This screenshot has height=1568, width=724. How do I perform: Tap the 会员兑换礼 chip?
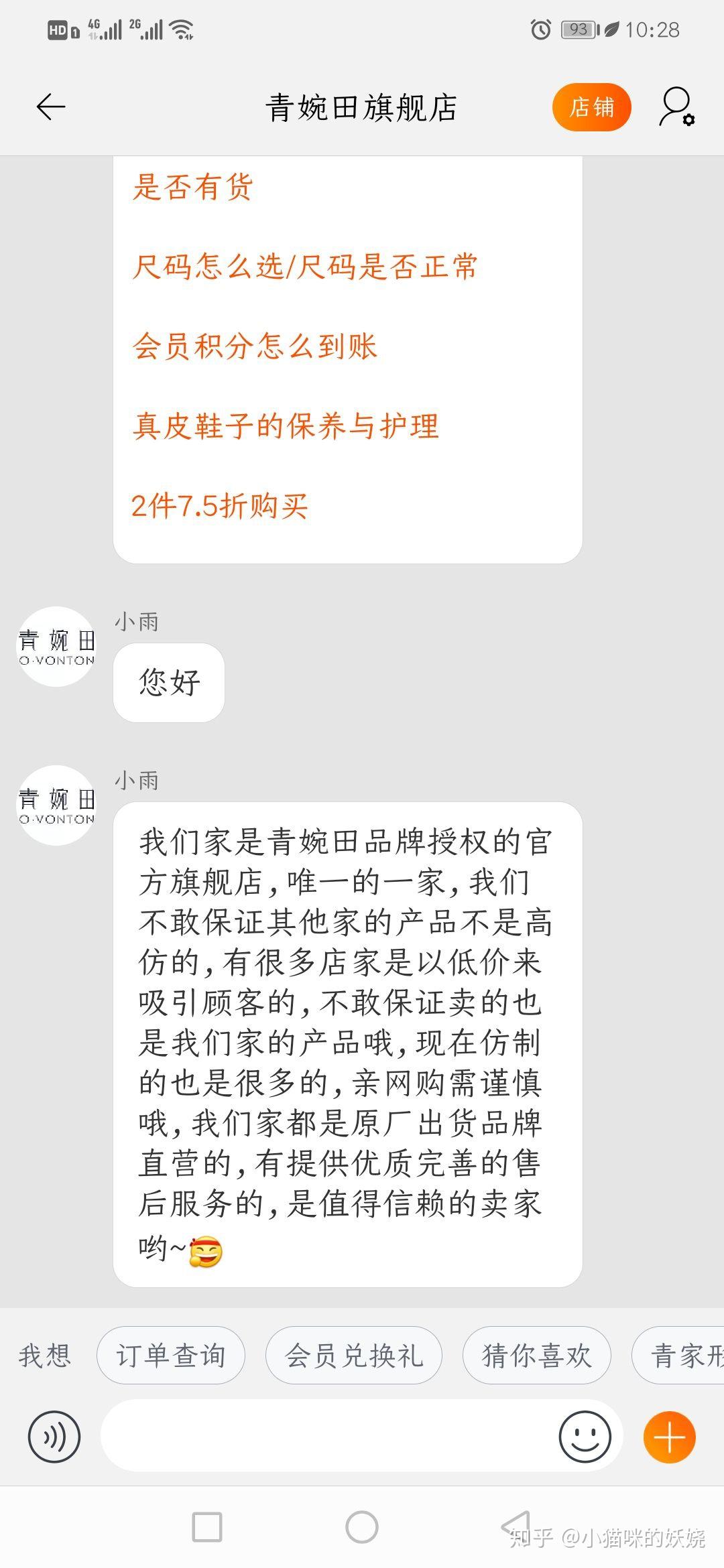coord(353,1356)
